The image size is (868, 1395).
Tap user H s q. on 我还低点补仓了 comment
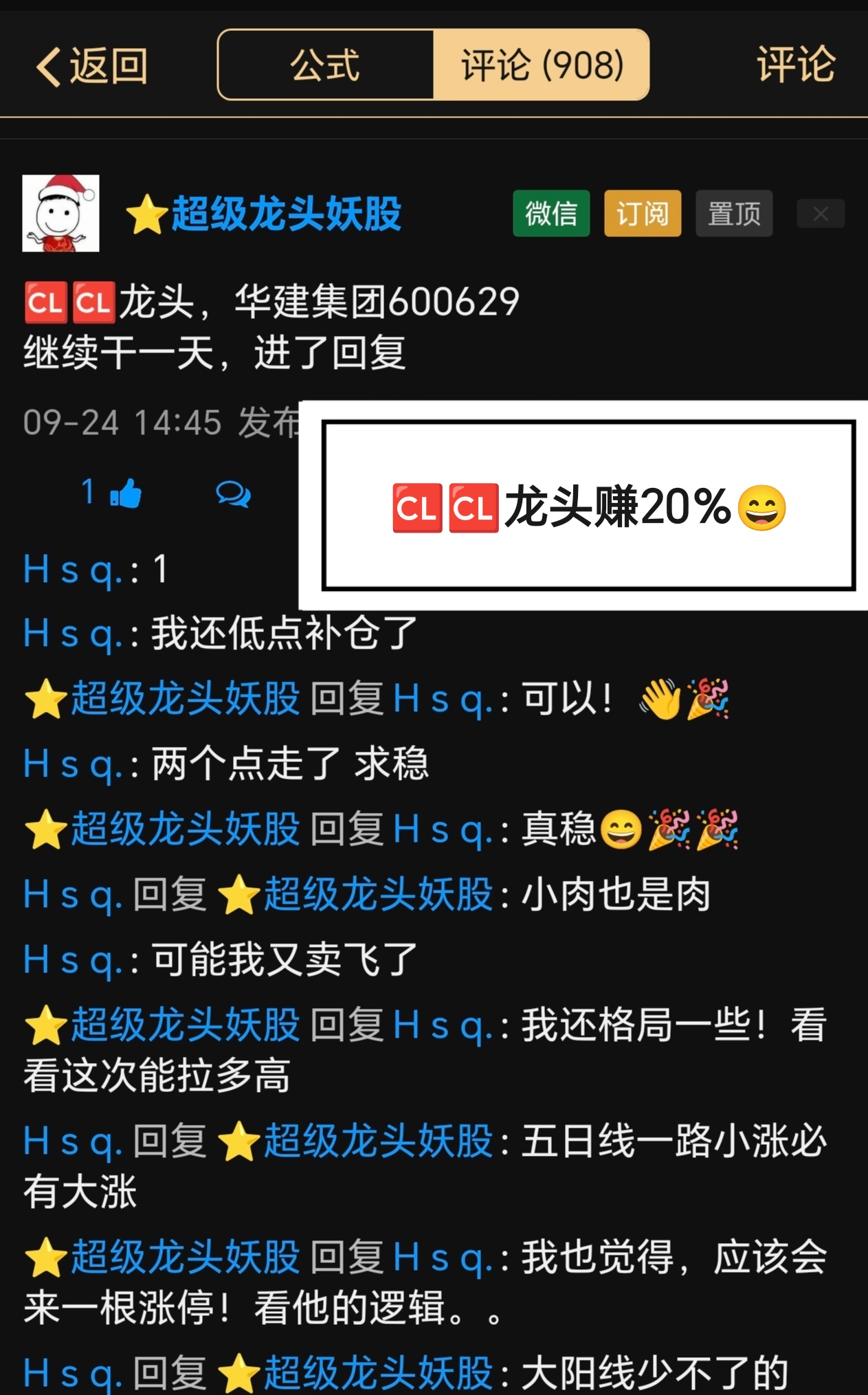[73, 633]
